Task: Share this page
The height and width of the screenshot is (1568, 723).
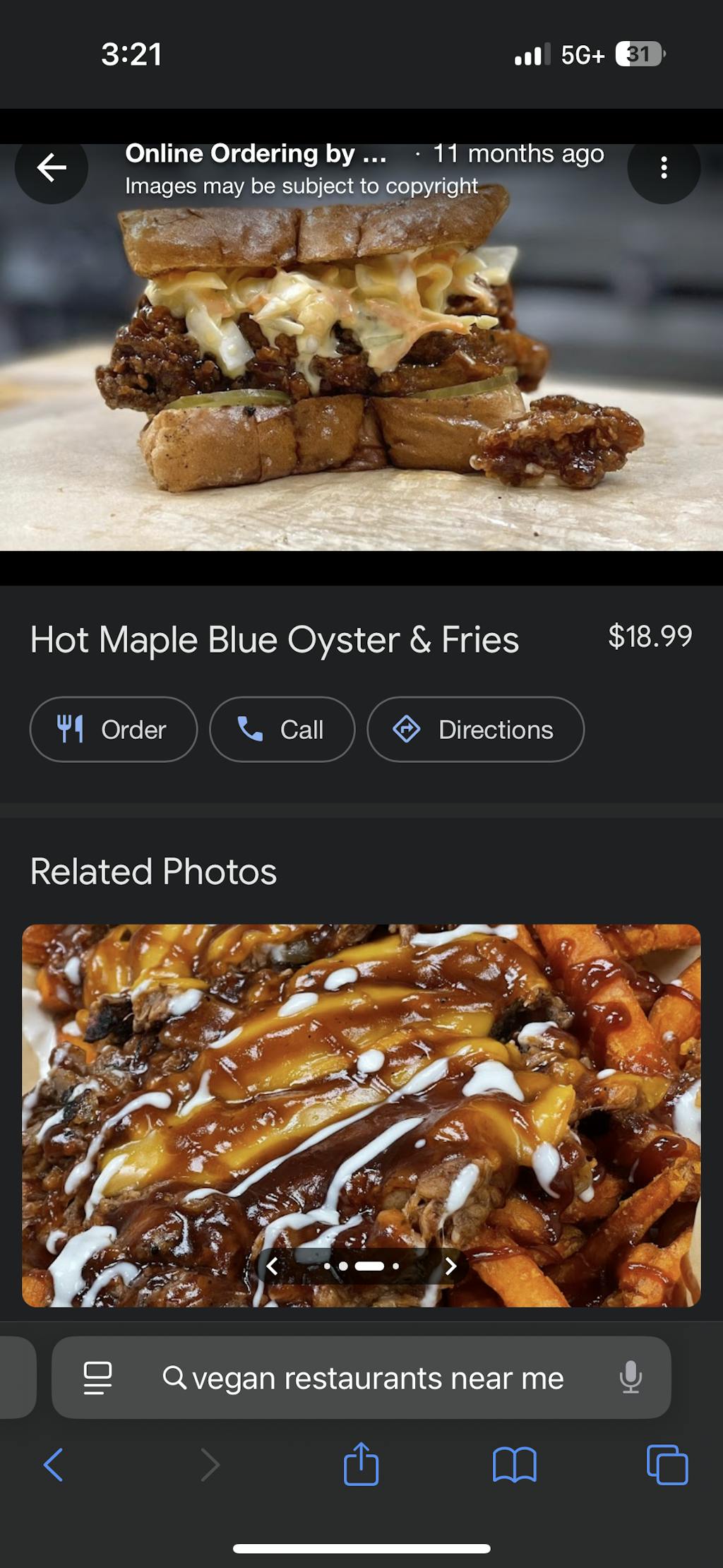Action: (x=361, y=1465)
